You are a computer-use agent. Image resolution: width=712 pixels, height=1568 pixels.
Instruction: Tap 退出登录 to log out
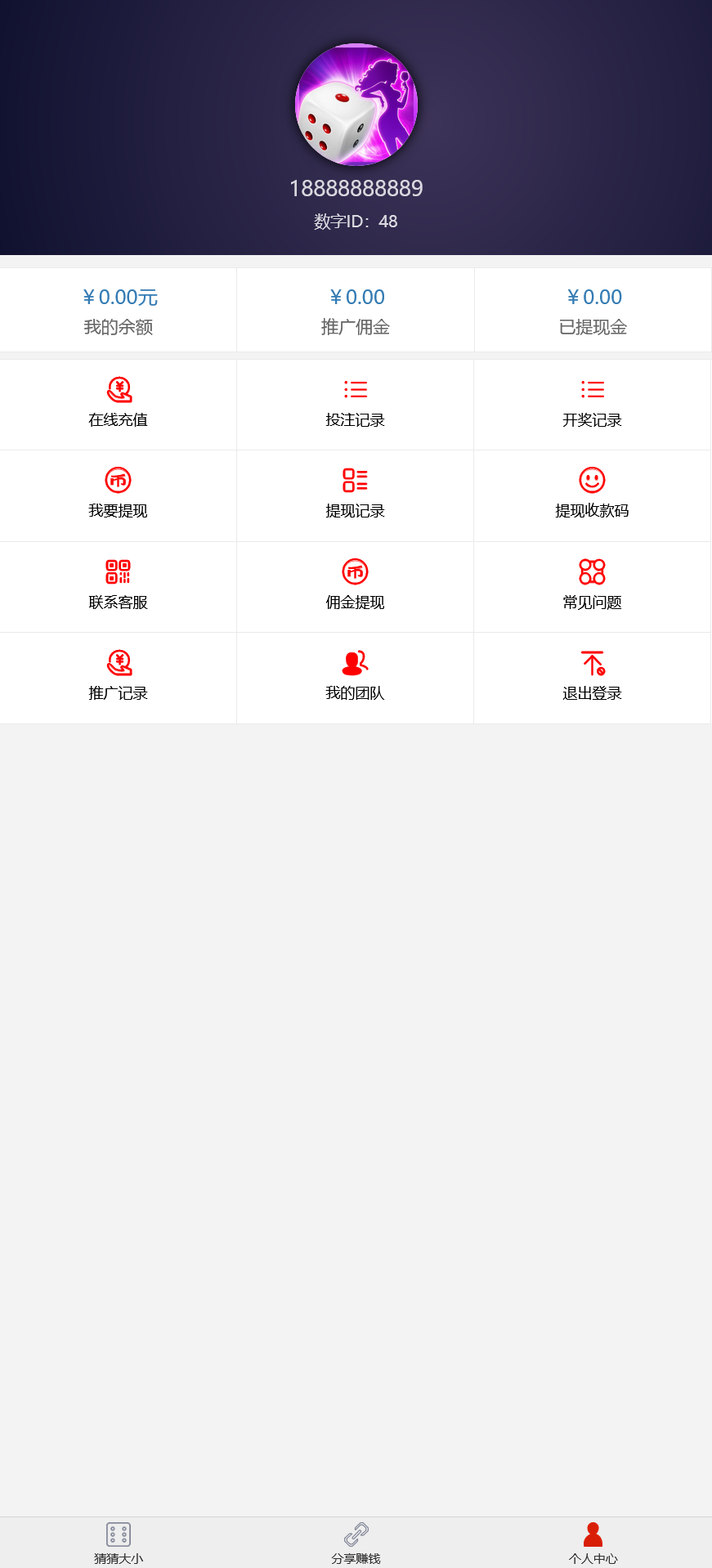[x=593, y=678]
